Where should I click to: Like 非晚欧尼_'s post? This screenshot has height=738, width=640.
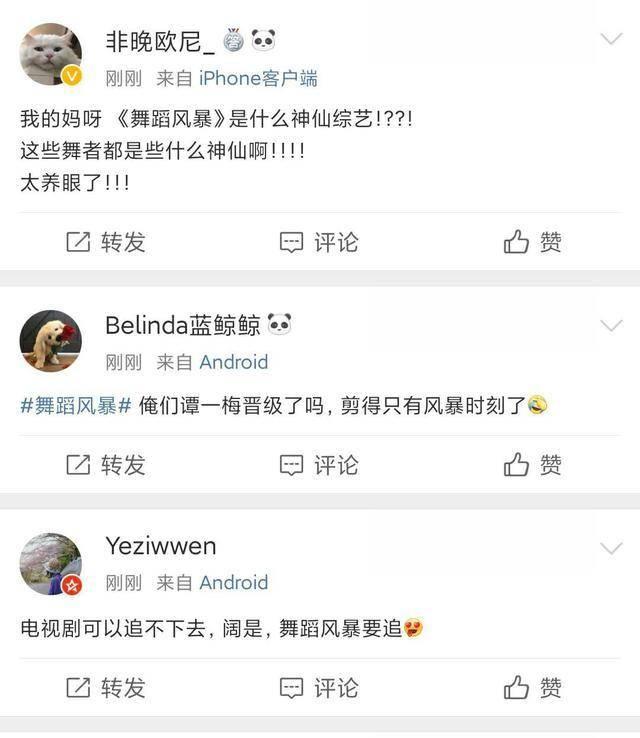tap(532, 242)
